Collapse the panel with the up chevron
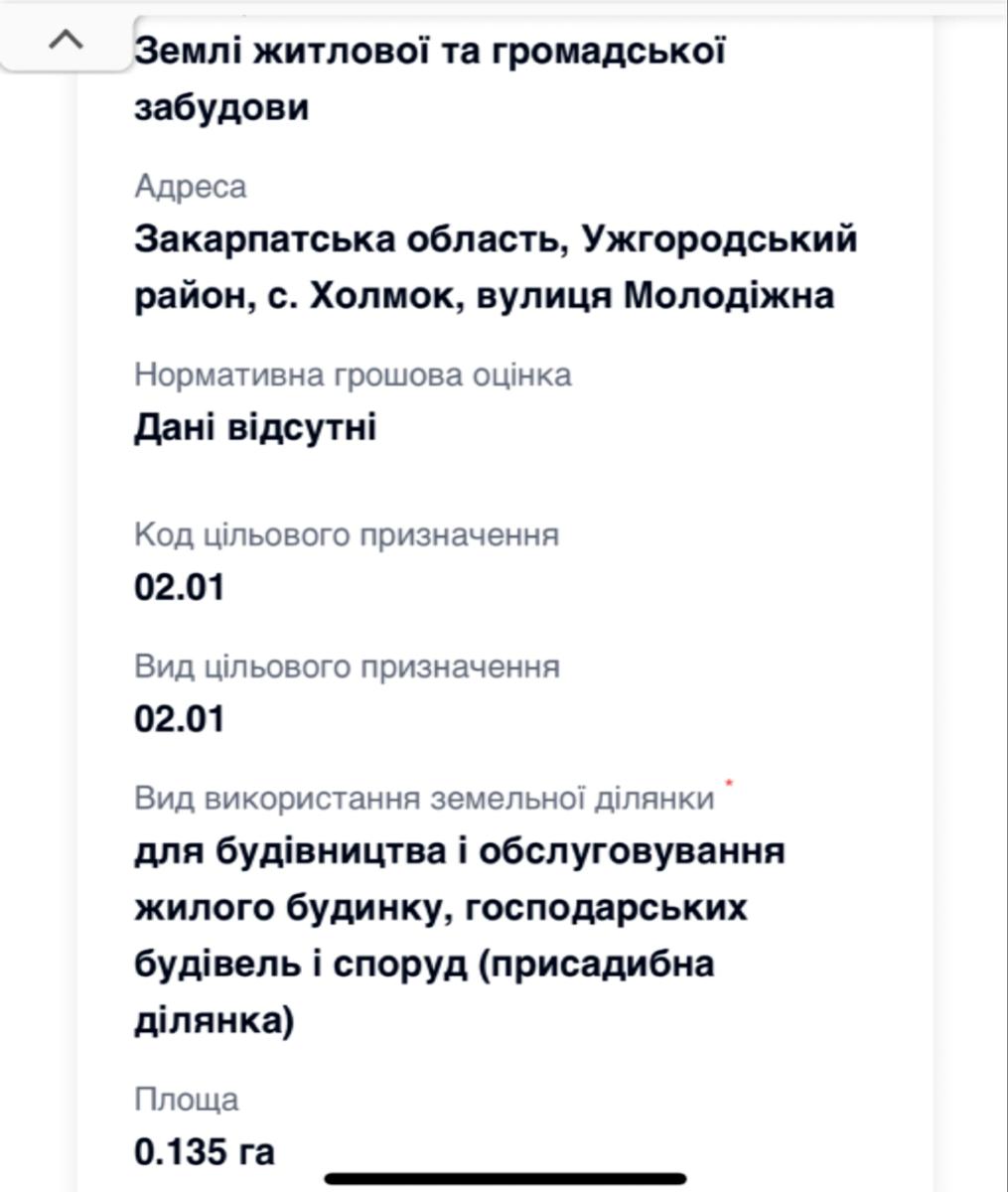 click(x=66, y=41)
